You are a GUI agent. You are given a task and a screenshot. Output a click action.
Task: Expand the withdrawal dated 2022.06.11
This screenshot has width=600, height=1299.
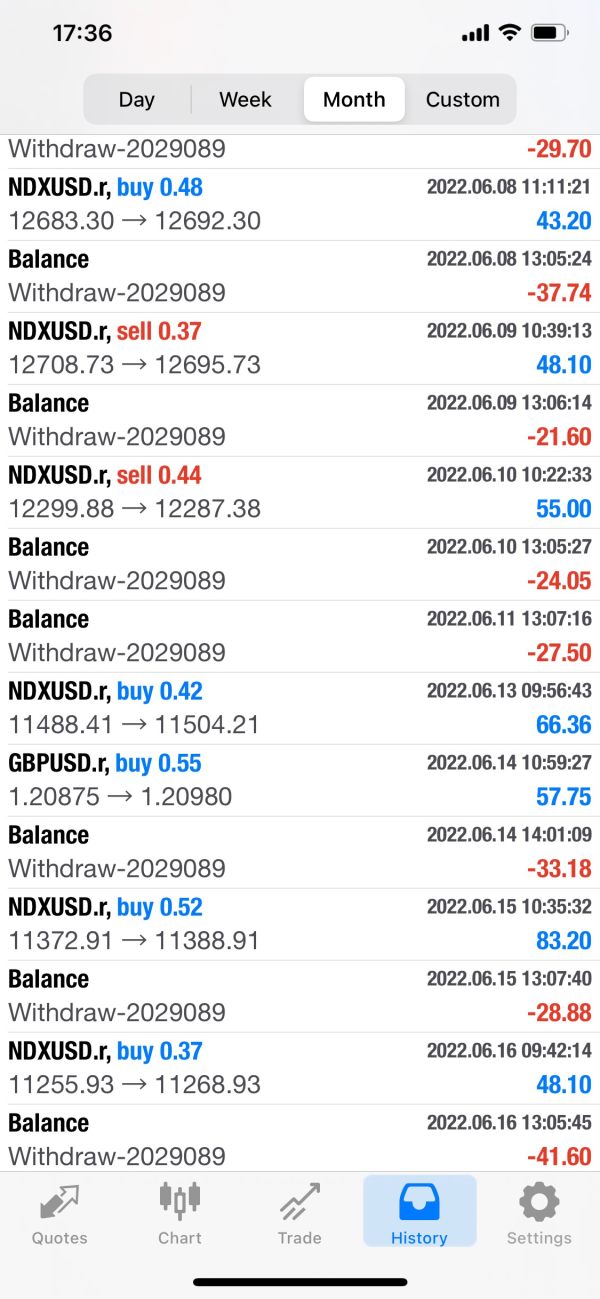300,636
